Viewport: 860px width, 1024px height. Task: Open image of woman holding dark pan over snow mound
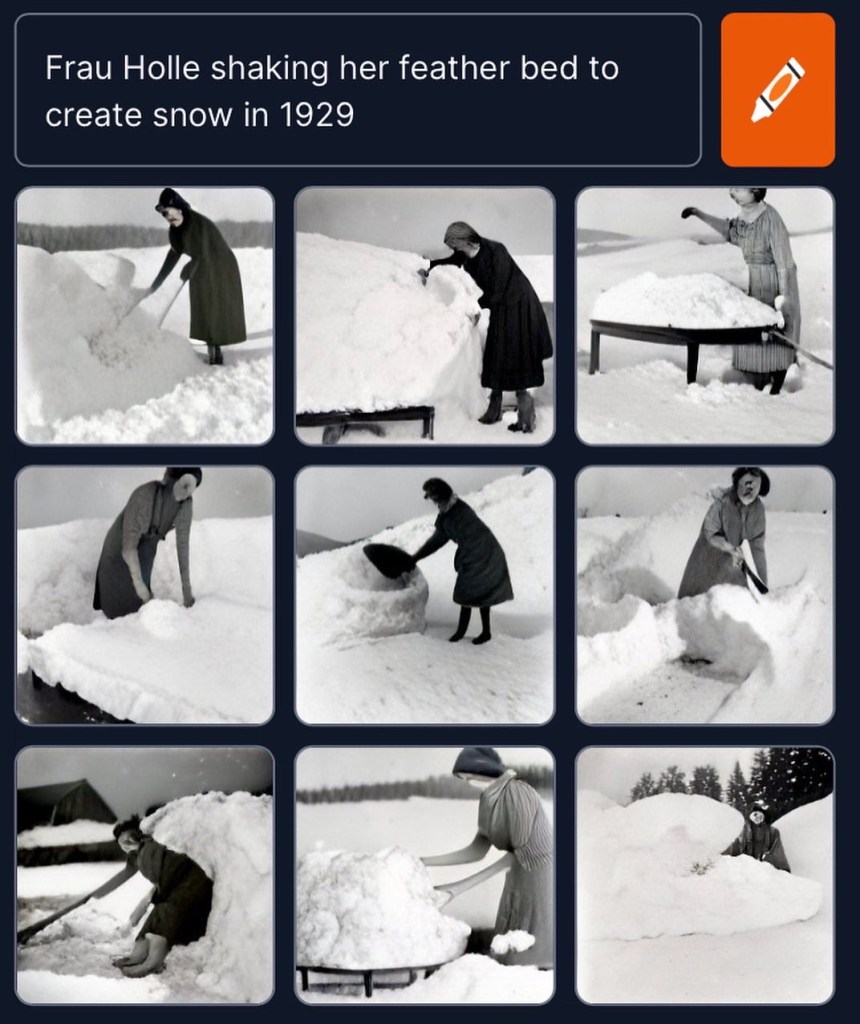(424, 595)
